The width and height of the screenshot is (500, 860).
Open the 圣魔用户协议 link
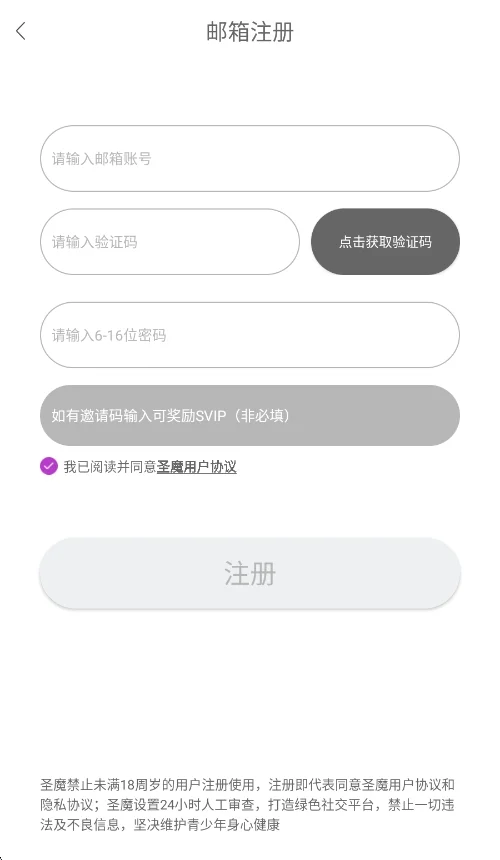pyautogui.click(x=197, y=467)
